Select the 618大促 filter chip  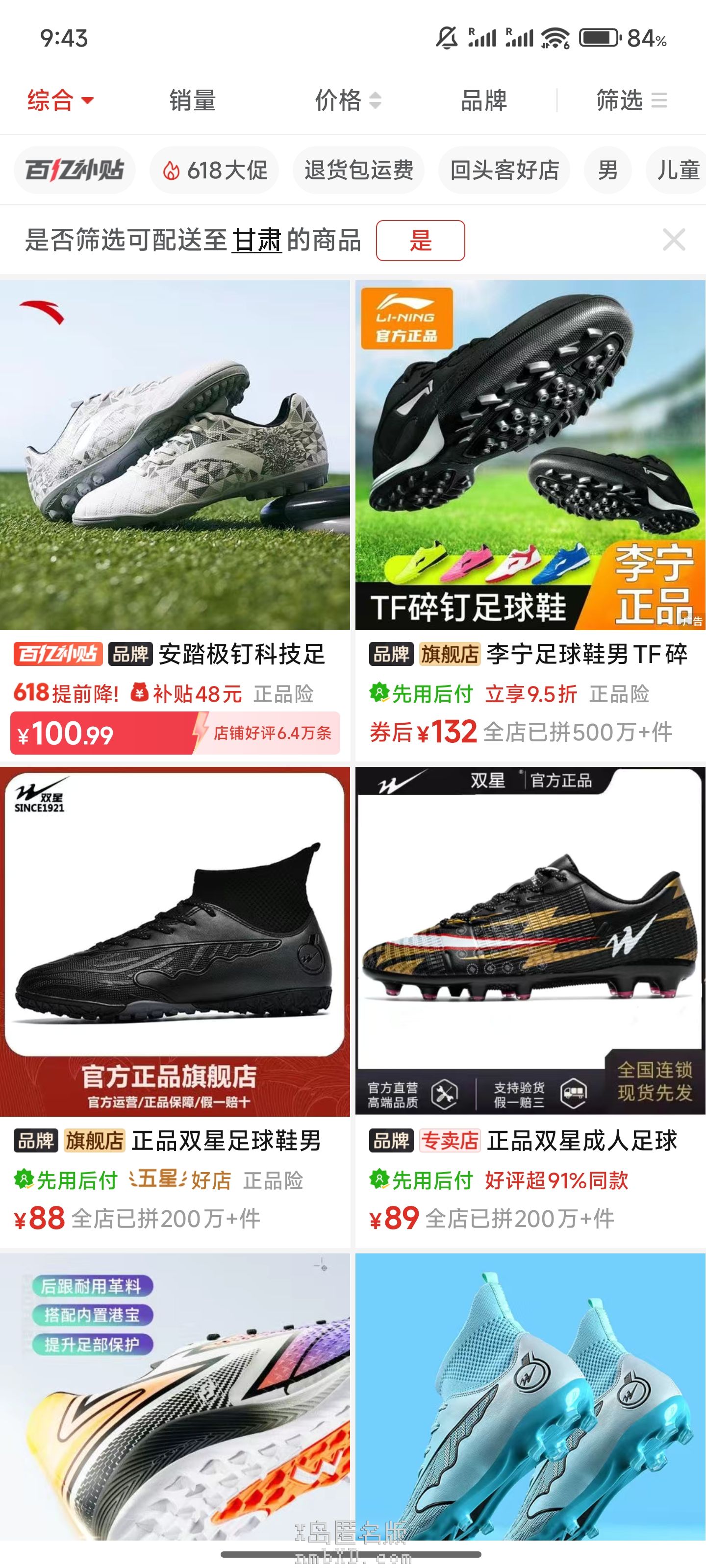pyautogui.click(x=214, y=170)
